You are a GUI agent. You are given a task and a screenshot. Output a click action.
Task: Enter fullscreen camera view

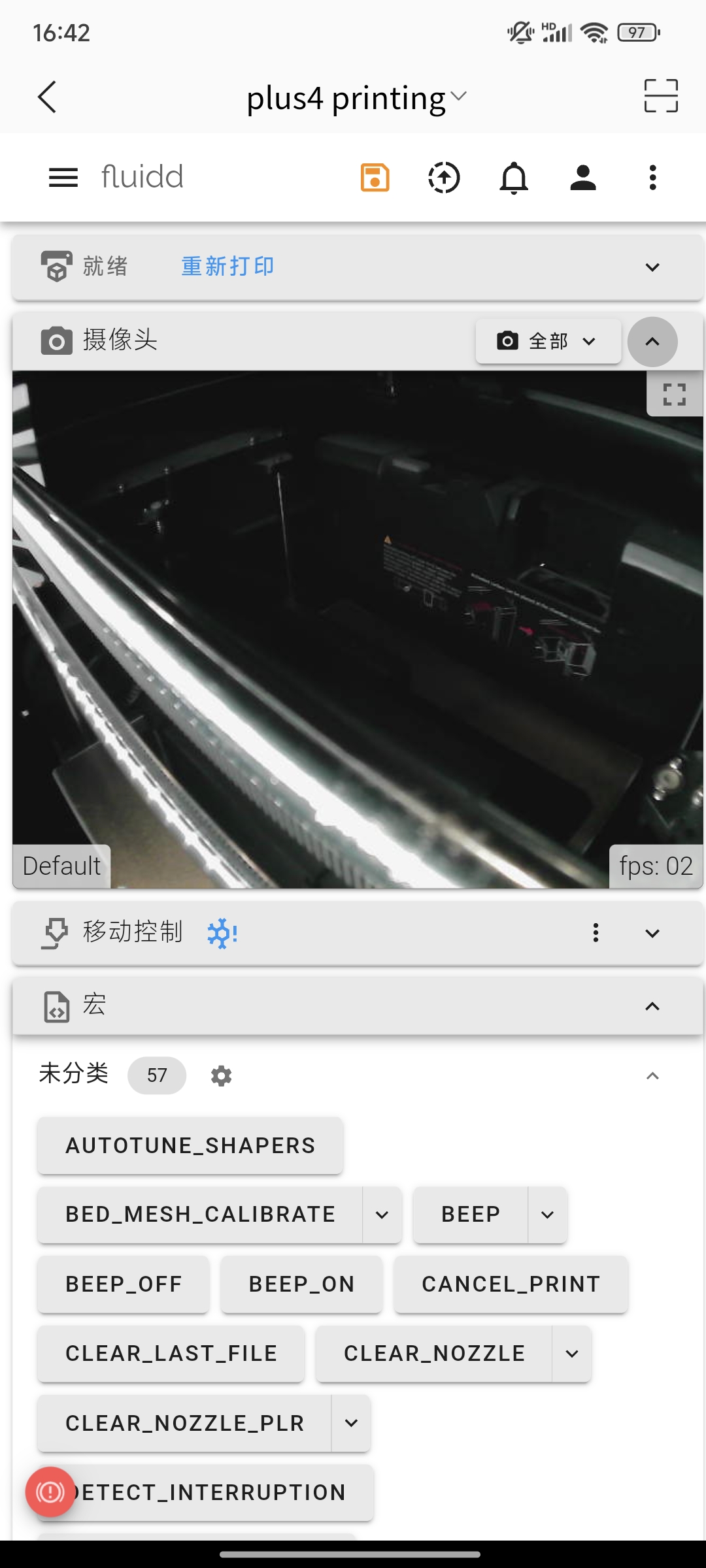click(x=674, y=395)
